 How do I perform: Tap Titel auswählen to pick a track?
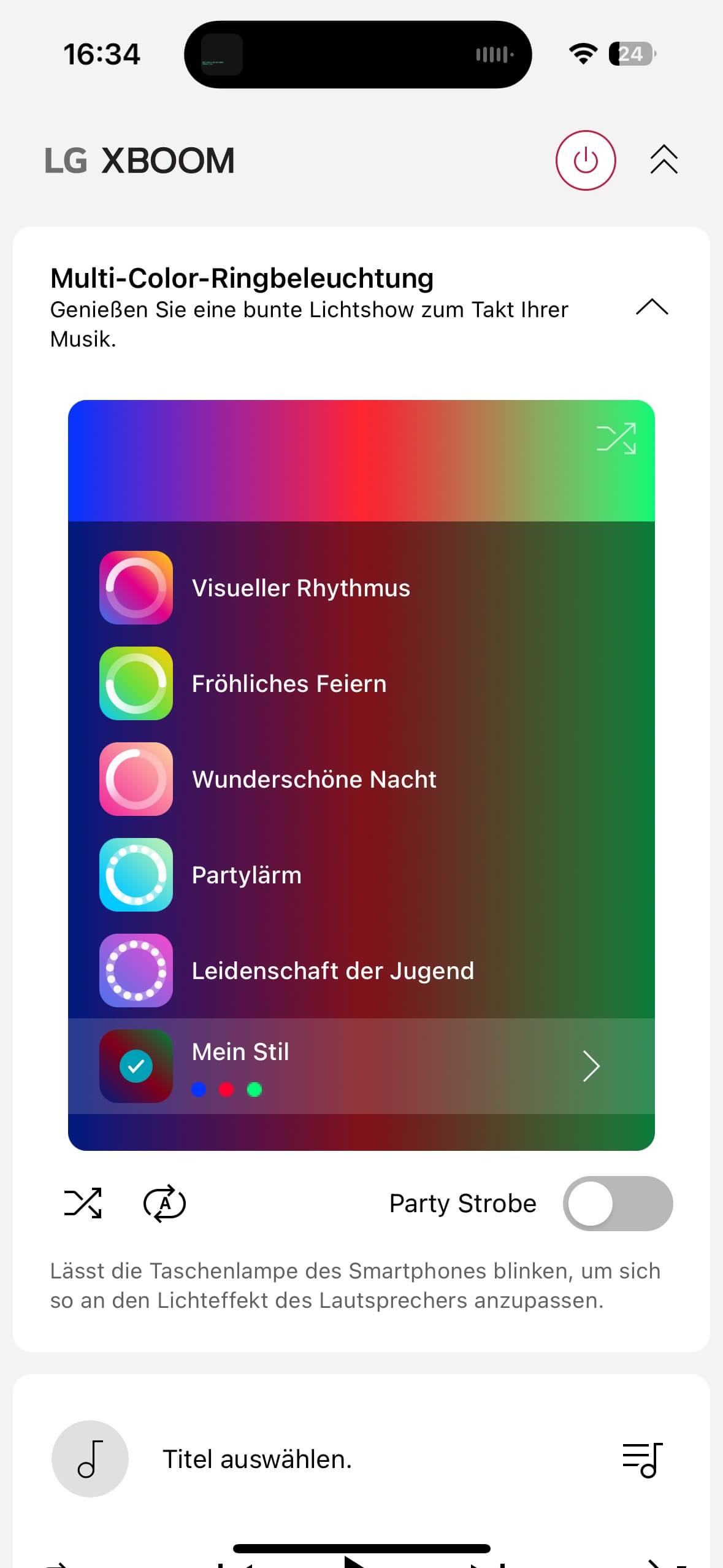tap(257, 1459)
